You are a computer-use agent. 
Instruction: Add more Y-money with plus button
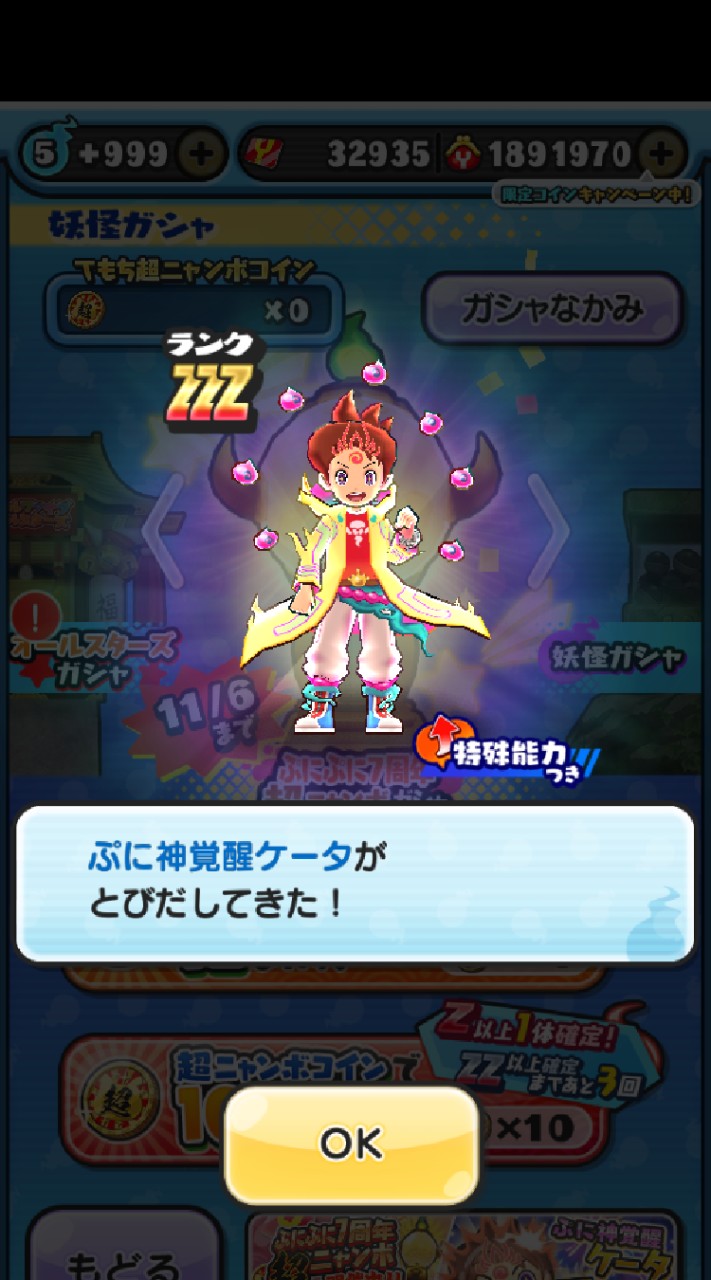[661, 154]
